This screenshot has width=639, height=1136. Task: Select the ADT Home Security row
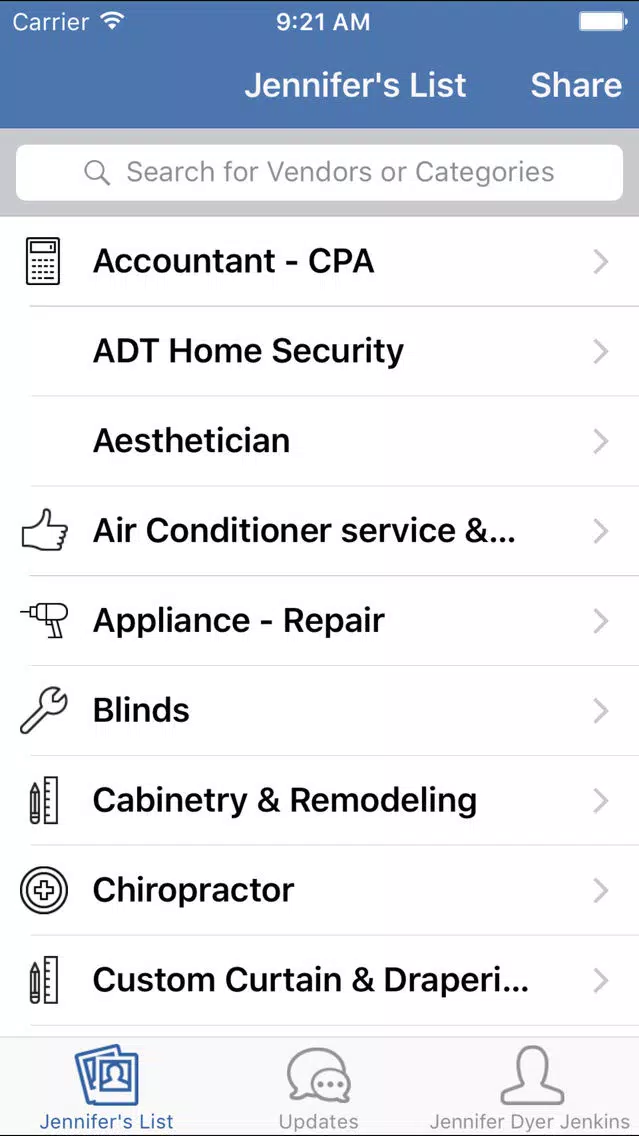click(320, 351)
